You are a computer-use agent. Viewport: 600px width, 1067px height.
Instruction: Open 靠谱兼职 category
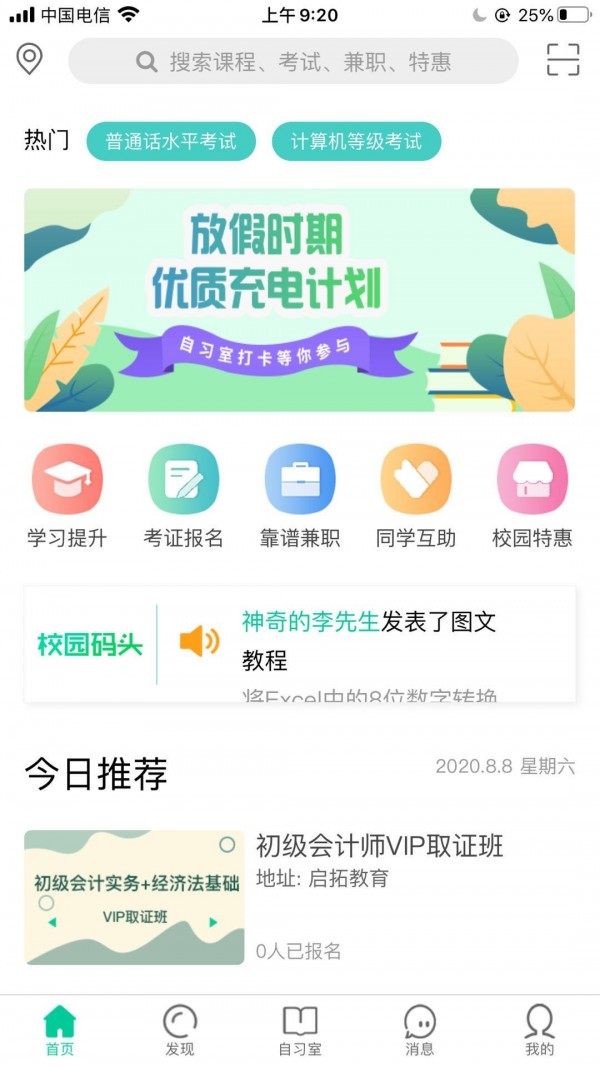(299, 497)
